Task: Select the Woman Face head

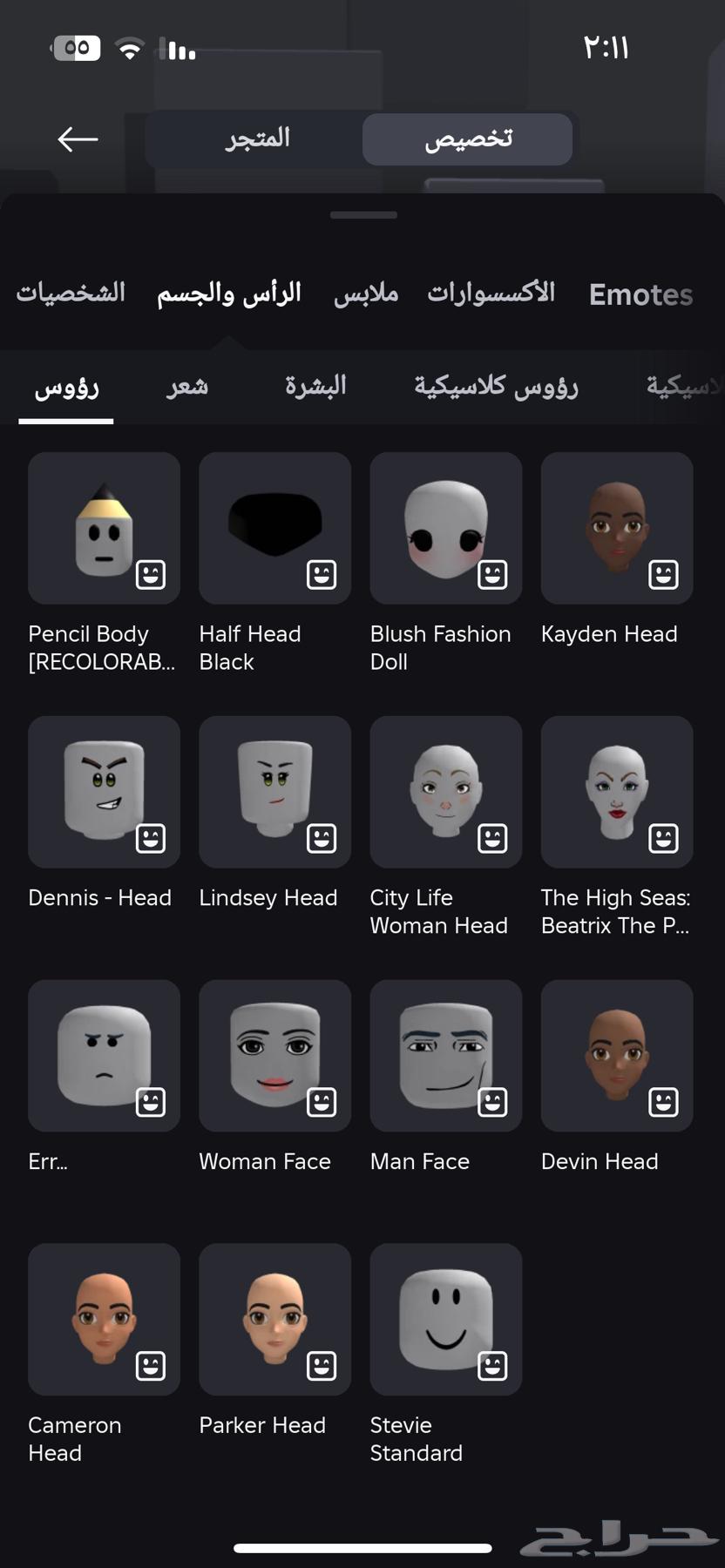Action: 274,1056
